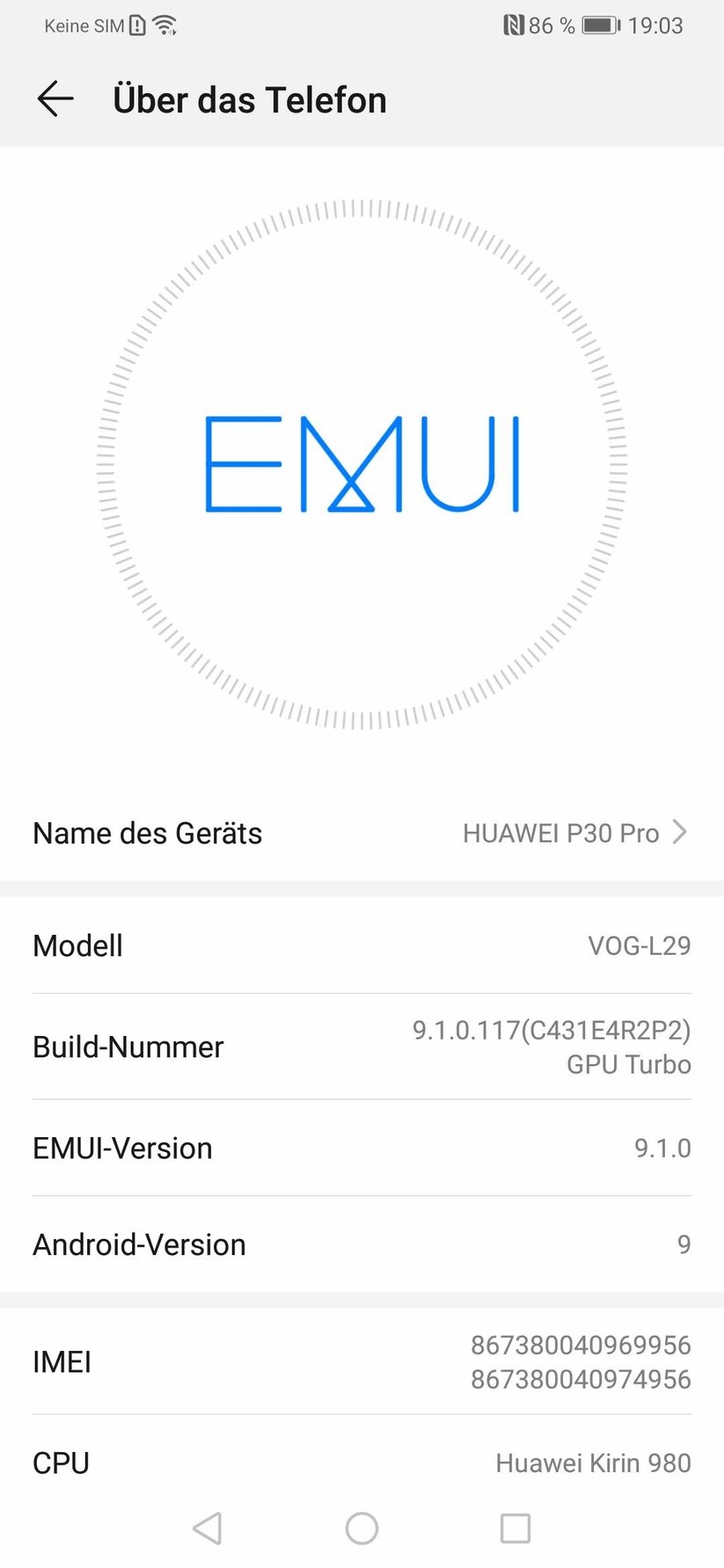The width and height of the screenshot is (724, 1568).
Task: Tap the "Über das Telefon" title
Action: 249,99
